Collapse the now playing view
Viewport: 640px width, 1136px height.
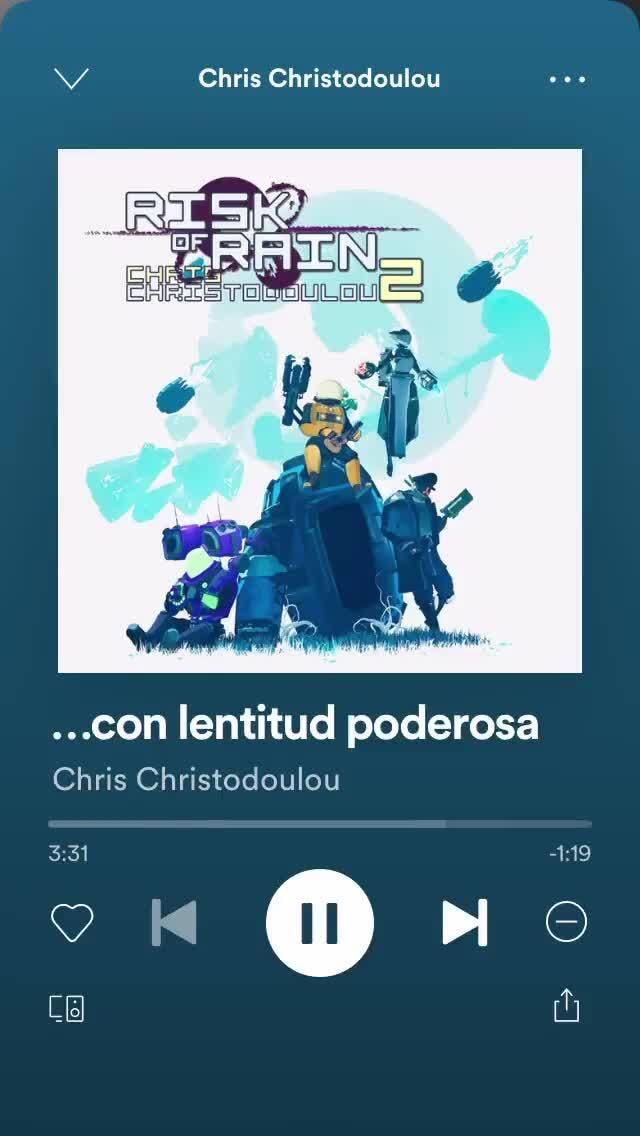[71, 79]
